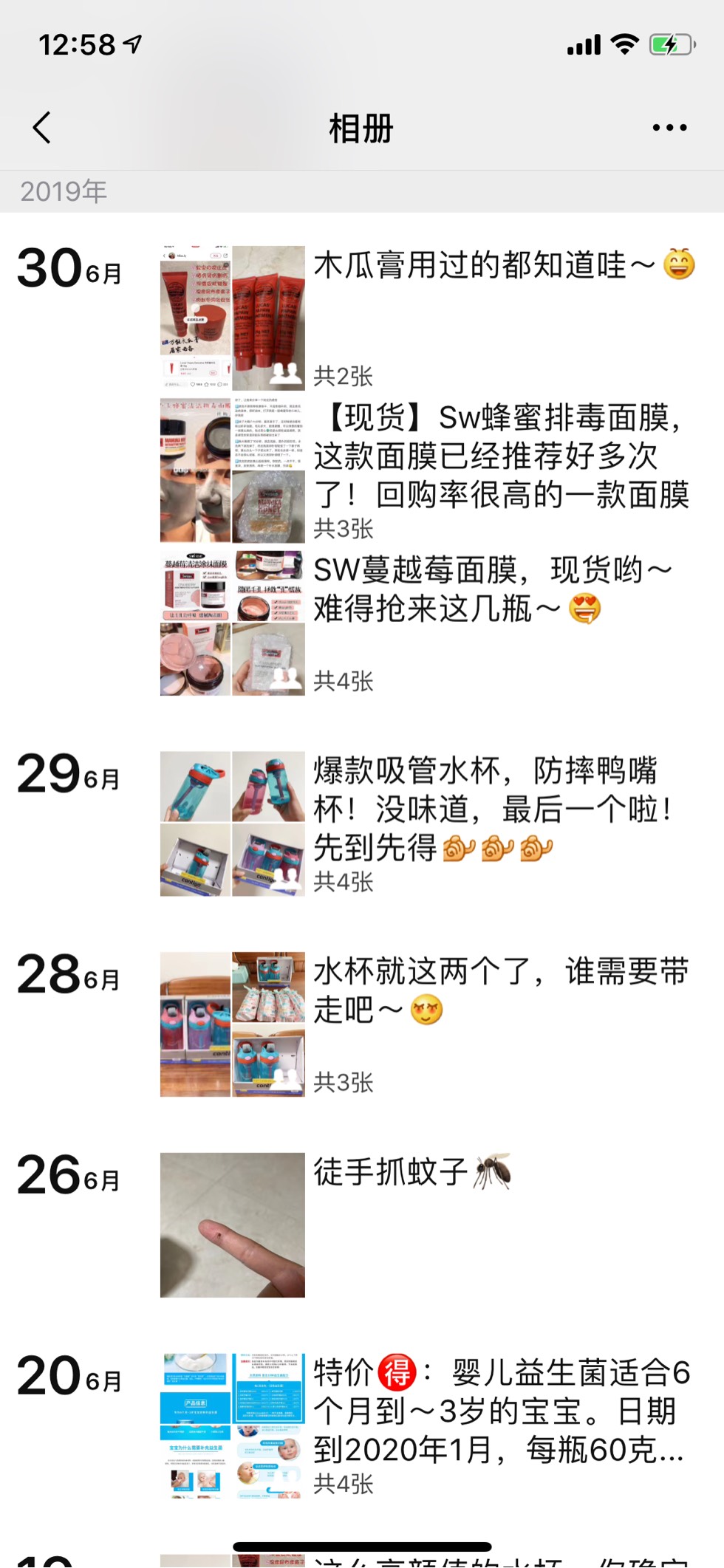This screenshot has width=724, height=1568.
Task: Open the three-dot more options menu
Action: coord(669,128)
